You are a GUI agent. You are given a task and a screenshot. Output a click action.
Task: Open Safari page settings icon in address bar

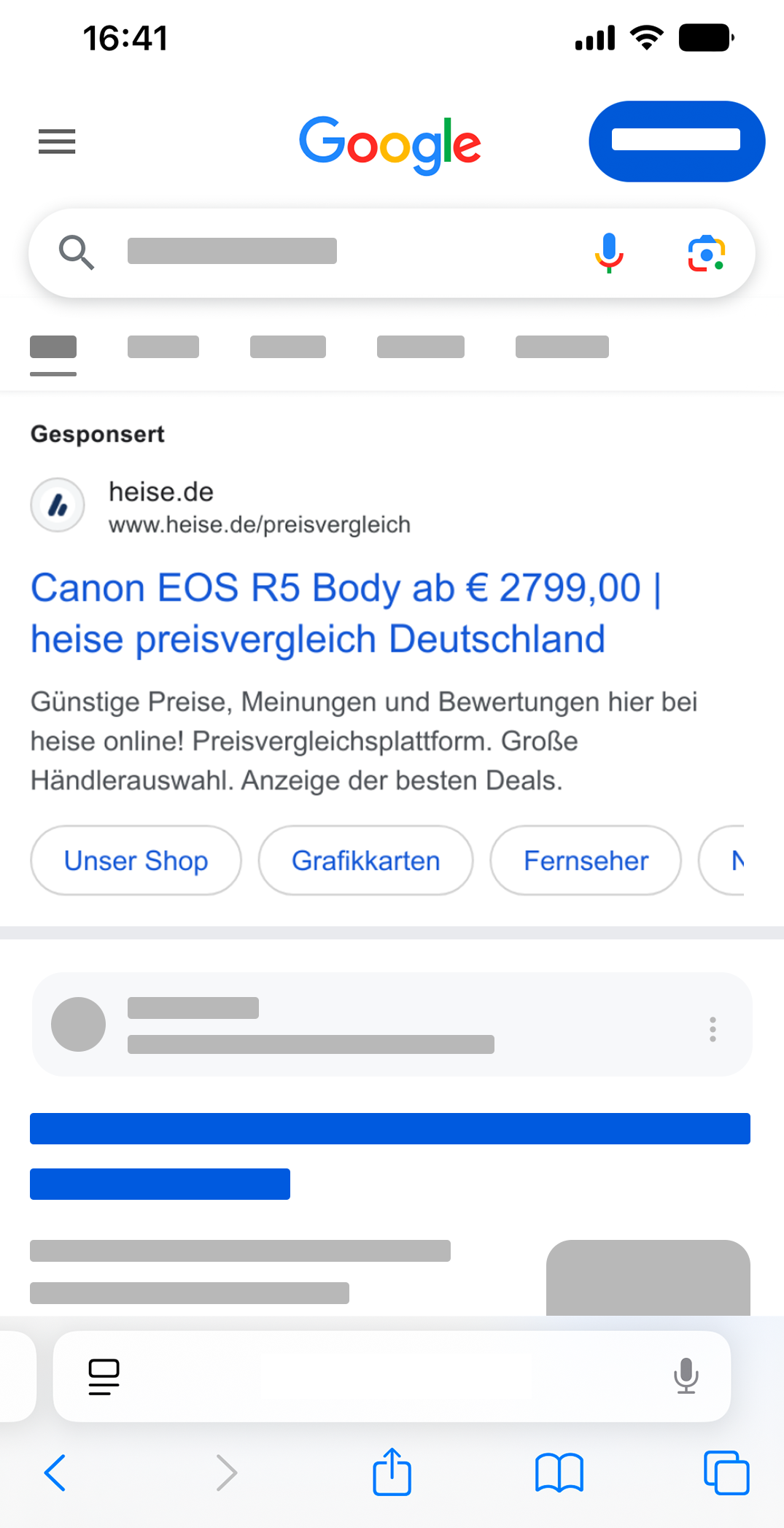click(104, 1377)
